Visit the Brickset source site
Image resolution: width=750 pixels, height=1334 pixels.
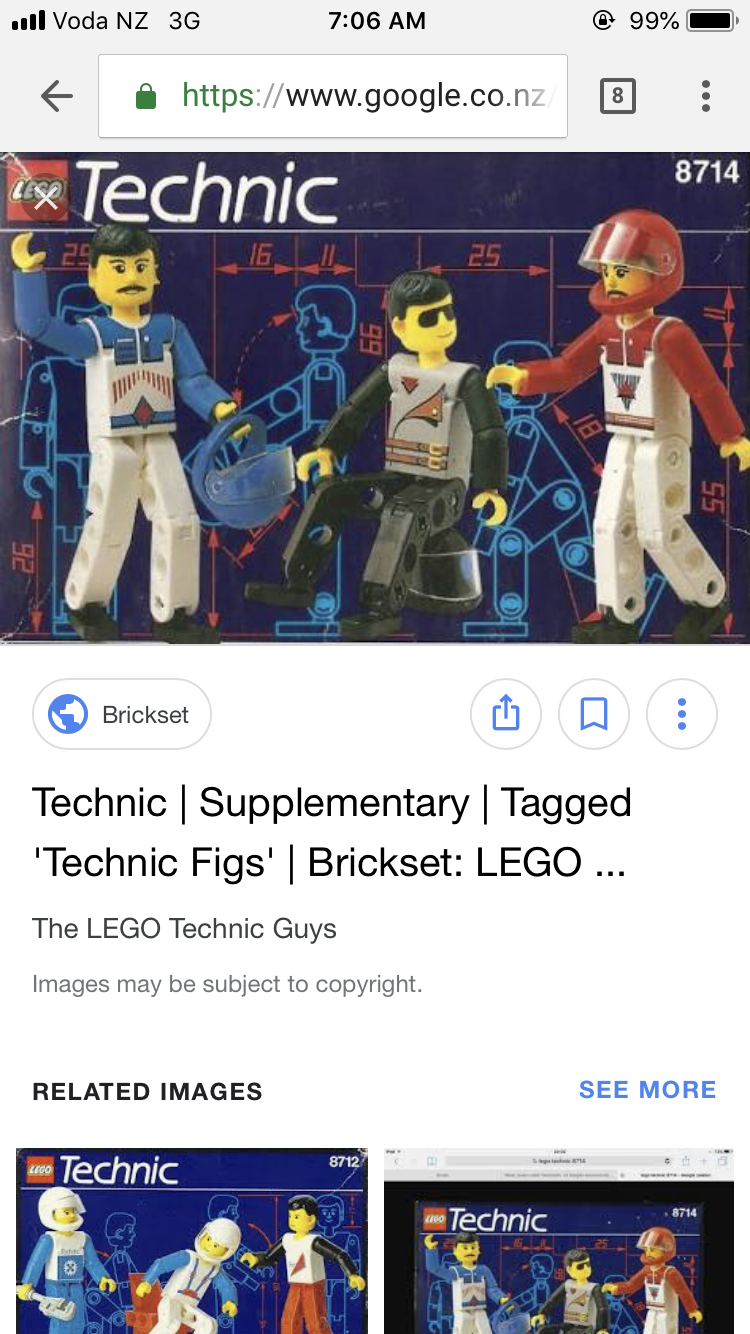tap(122, 714)
